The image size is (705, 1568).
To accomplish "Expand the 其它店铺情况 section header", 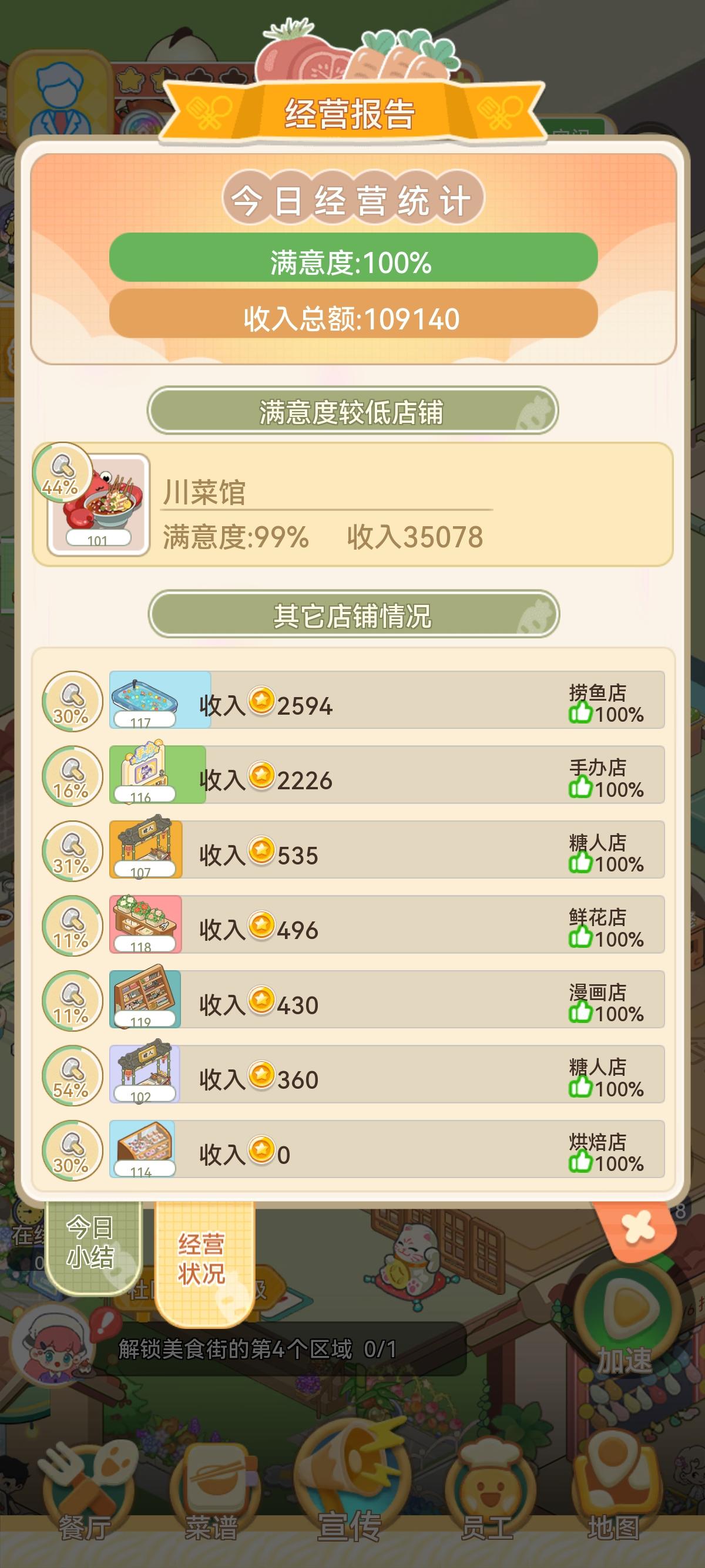I will pyautogui.click(x=352, y=615).
